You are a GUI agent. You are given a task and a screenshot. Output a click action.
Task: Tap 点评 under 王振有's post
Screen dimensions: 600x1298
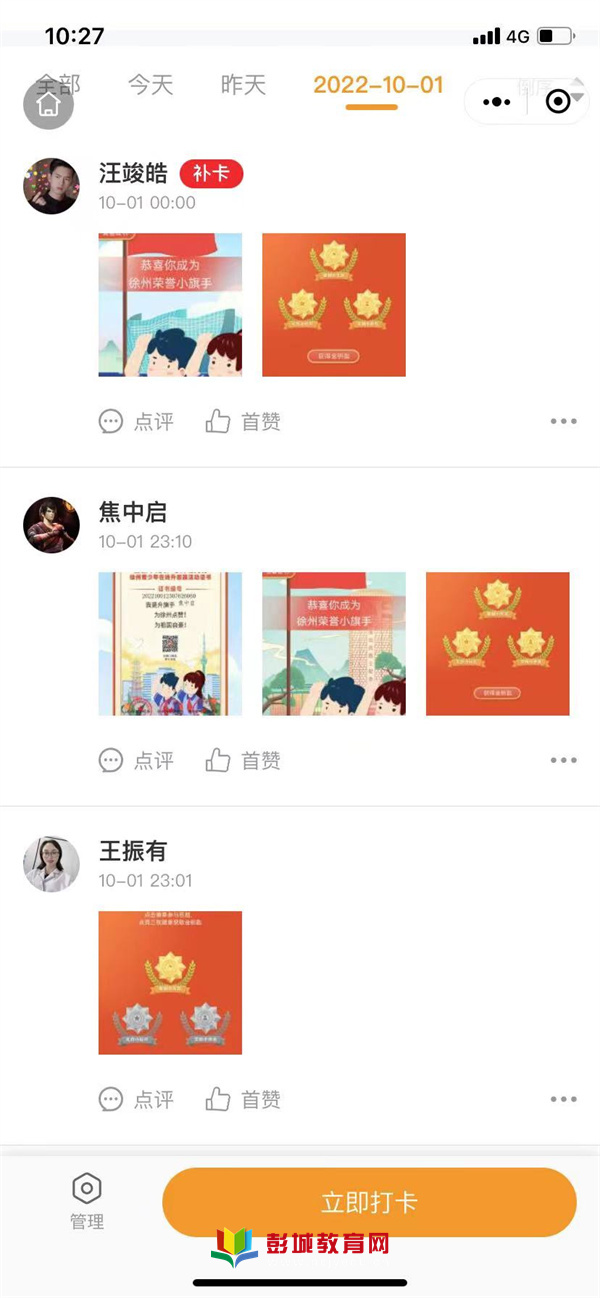[137, 1100]
